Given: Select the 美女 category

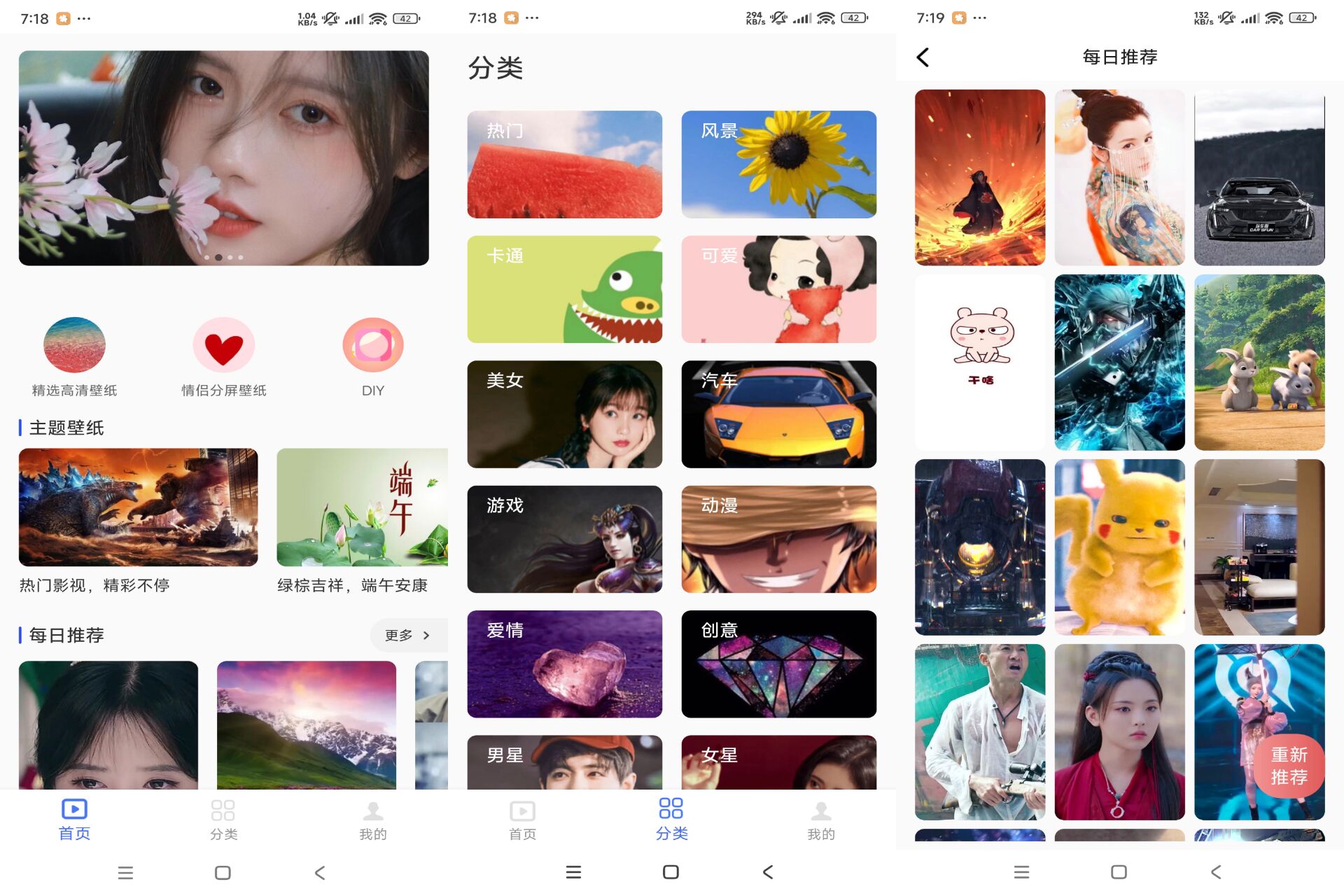Looking at the screenshot, I should [x=564, y=414].
